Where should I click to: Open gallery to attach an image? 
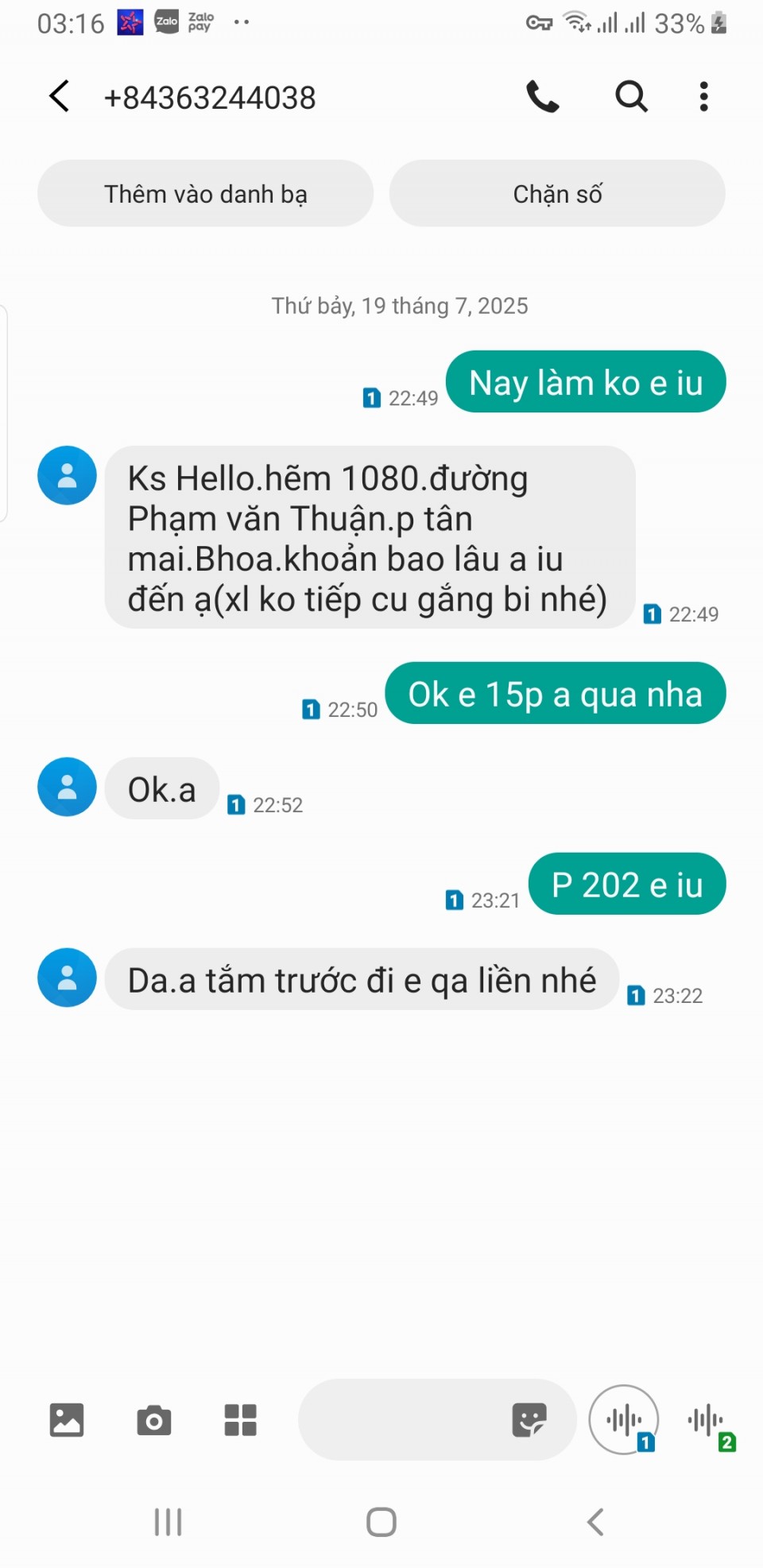(67, 1419)
